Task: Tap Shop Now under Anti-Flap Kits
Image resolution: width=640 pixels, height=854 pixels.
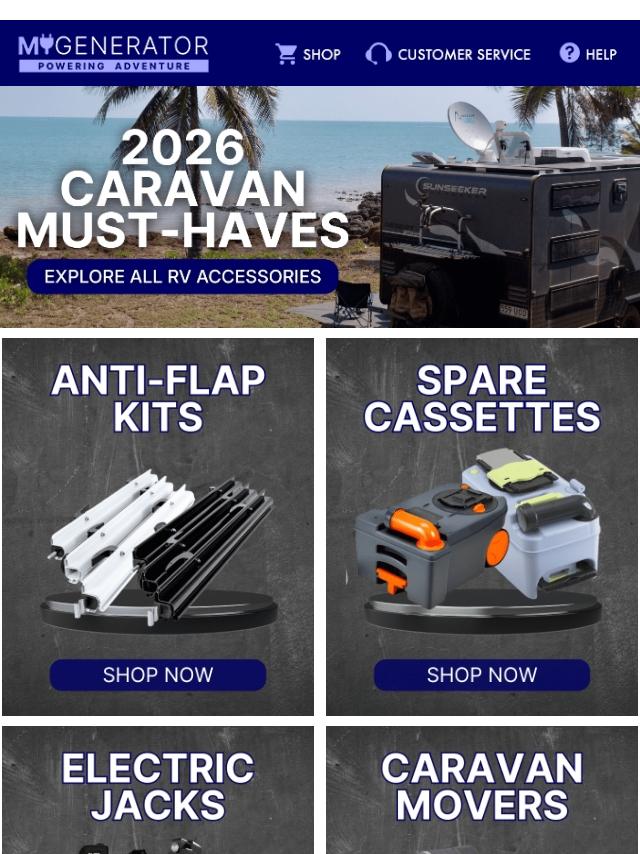Action: 158,675
